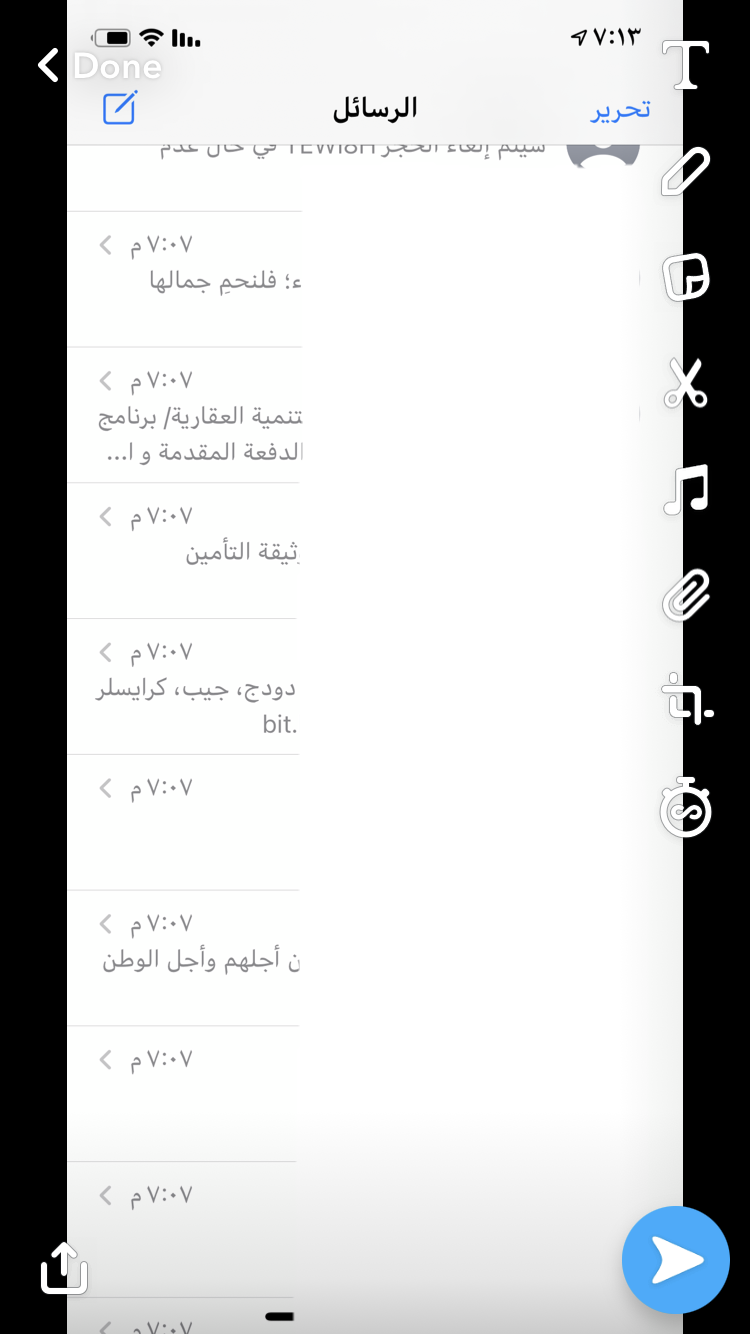Attach a link with the paperclip
This screenshot has height=1334, width=750.
coord(686,595)
